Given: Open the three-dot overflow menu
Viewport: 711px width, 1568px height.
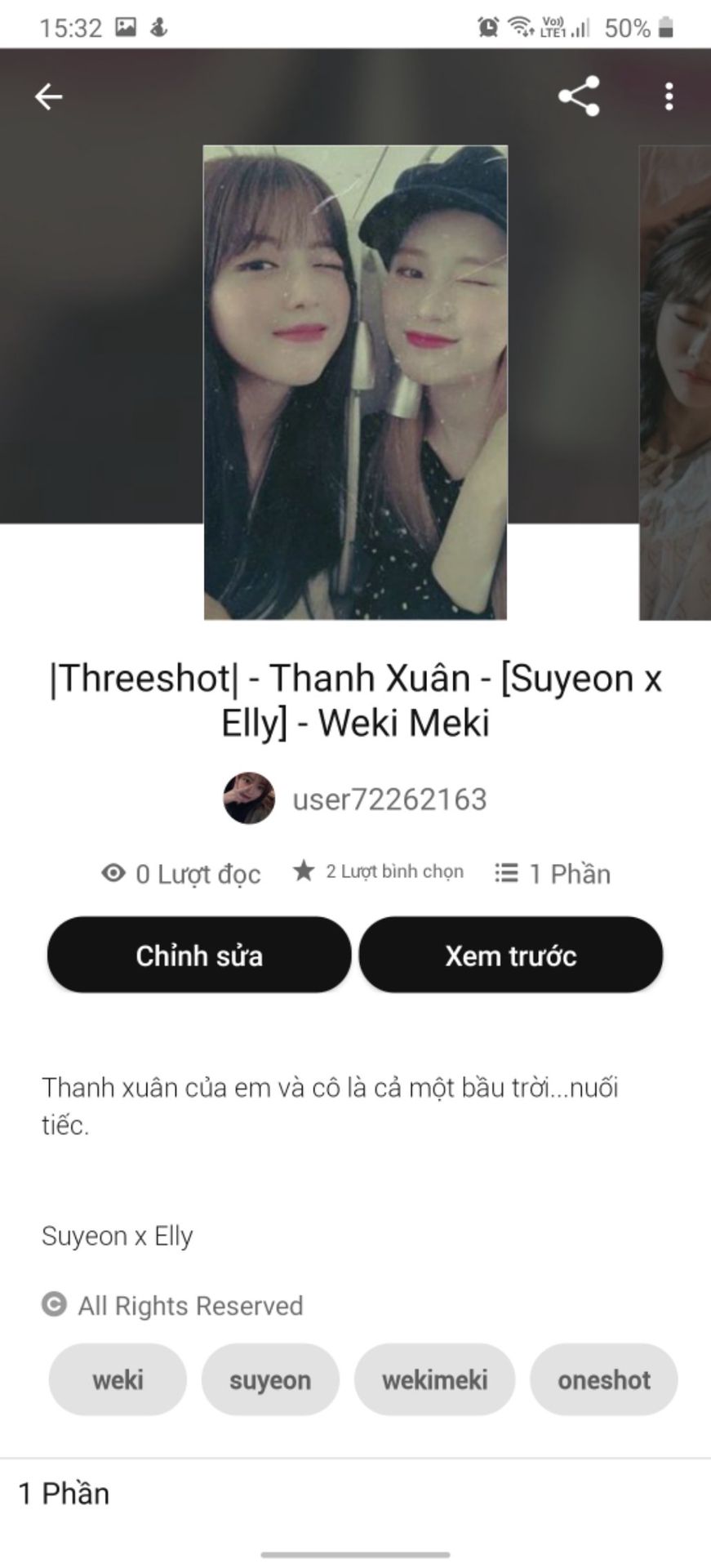Looking at the screenshot, I should click(x=669, y=97).
